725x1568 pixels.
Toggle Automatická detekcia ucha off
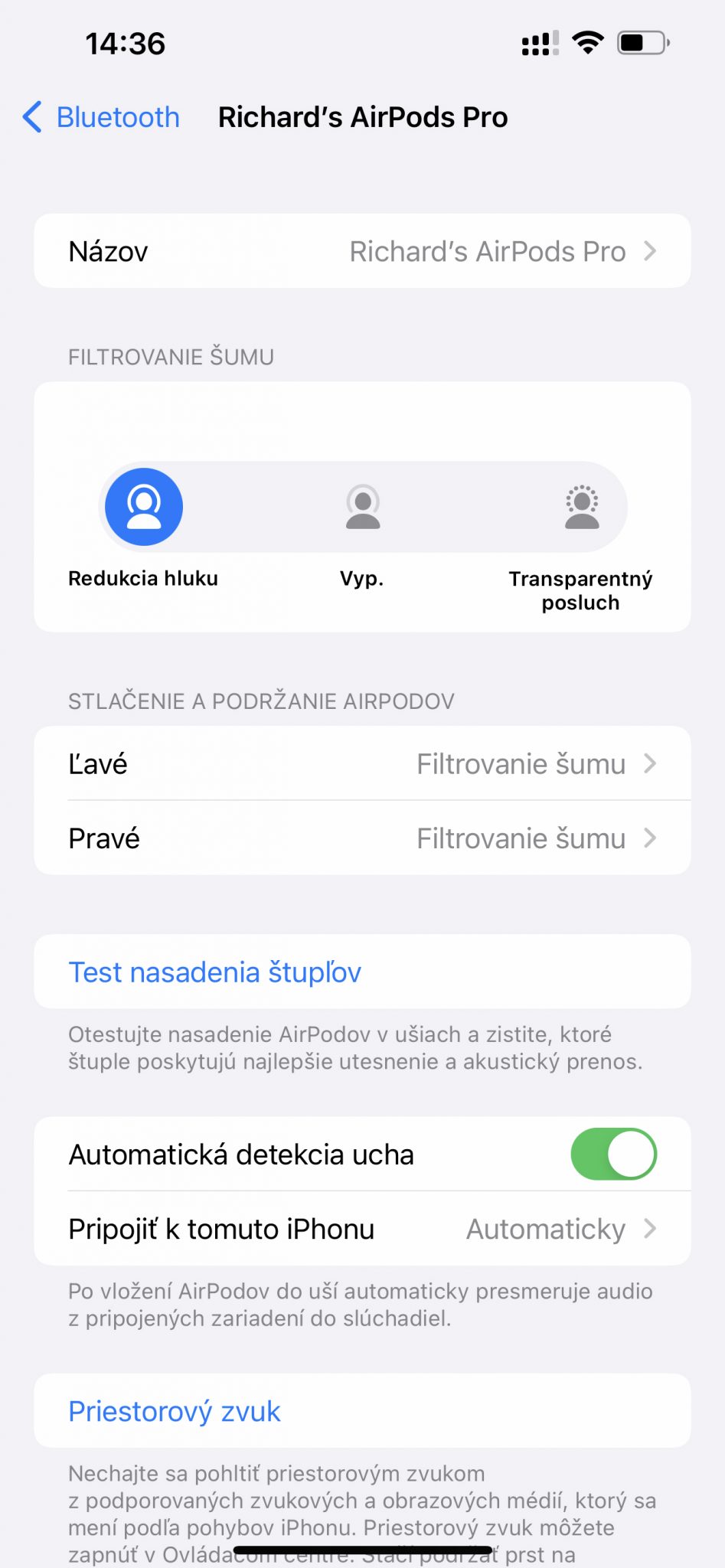(x=613, y=1154)
